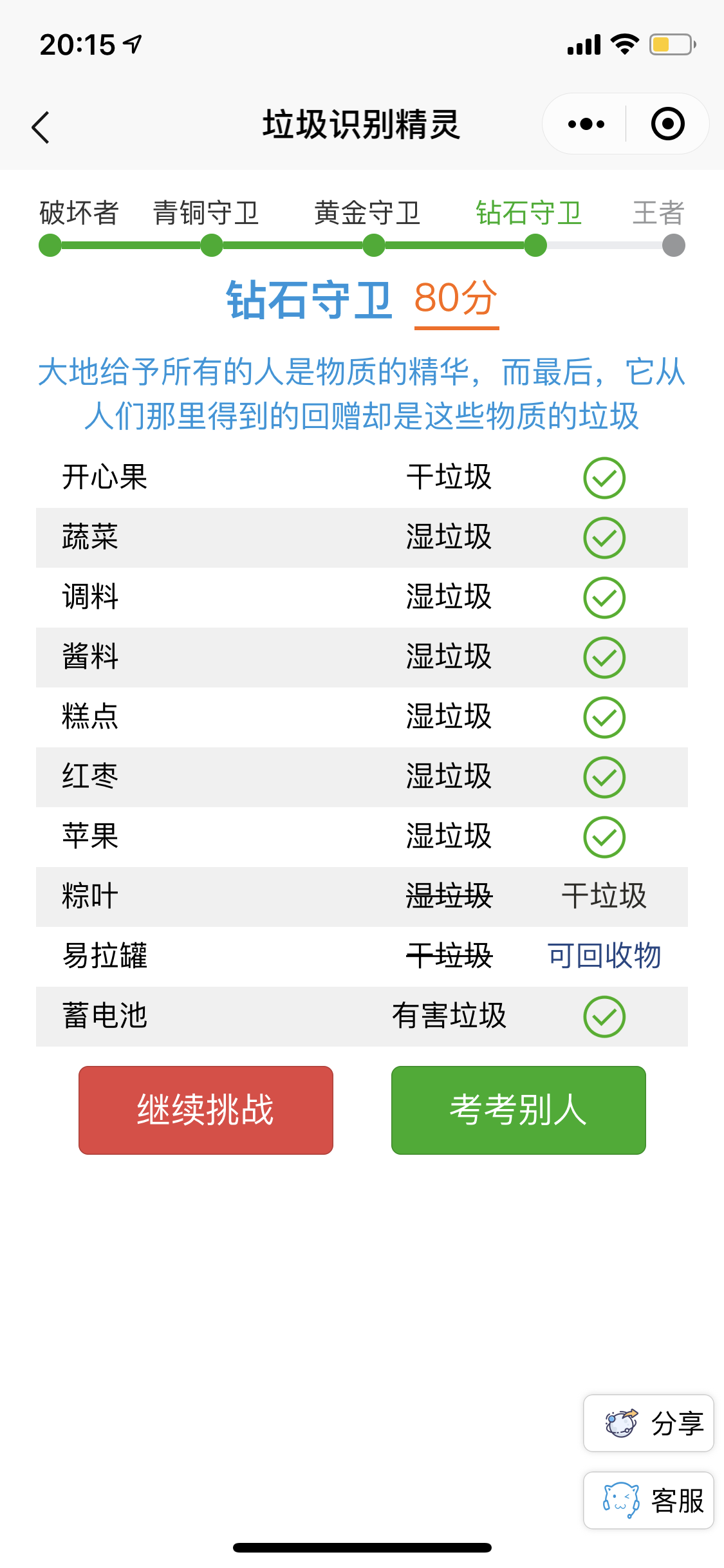This screenshot has height=1568, width=724.
Task: Tap 继续挑战 to keep challenging
Action: [x=205, y=1110]
